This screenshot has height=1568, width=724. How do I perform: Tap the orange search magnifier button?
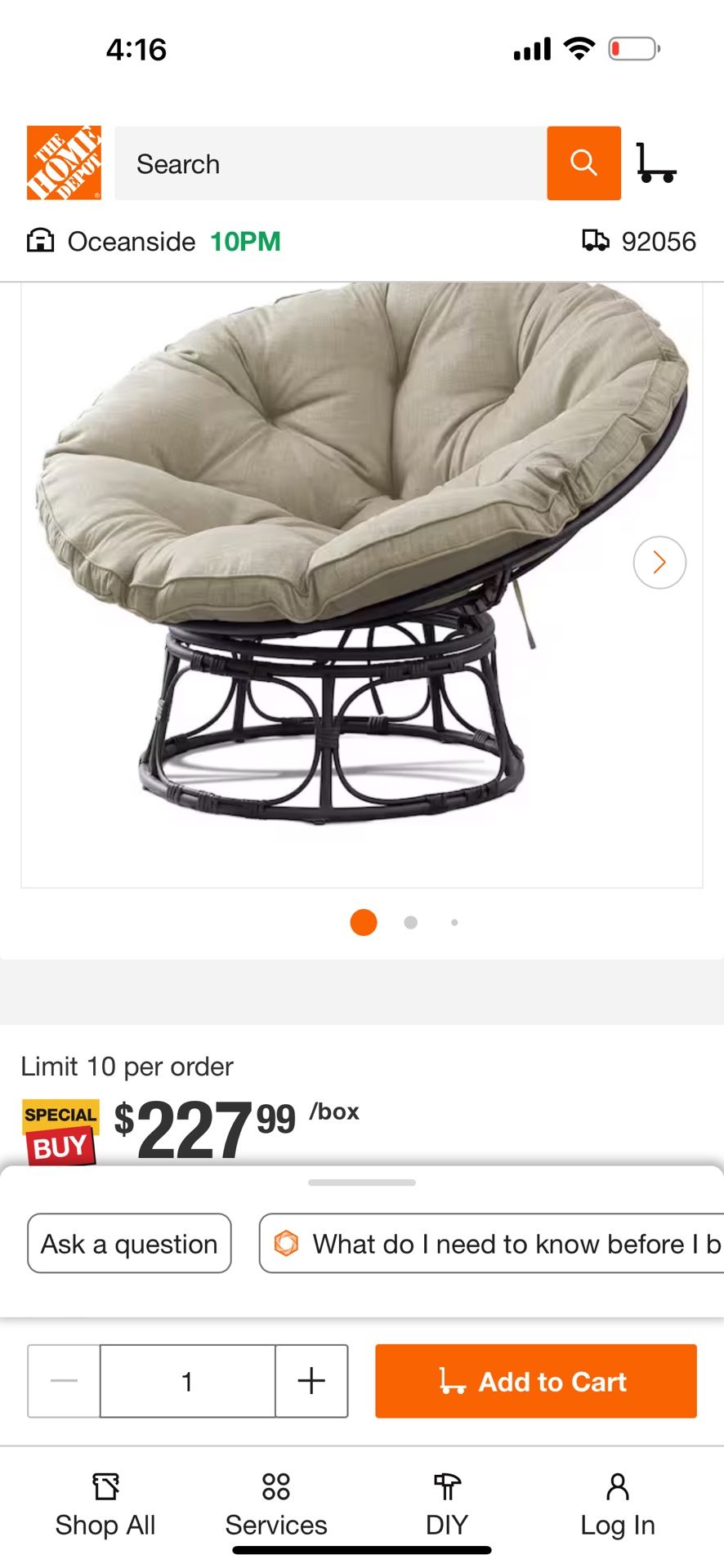click(583, 163)
